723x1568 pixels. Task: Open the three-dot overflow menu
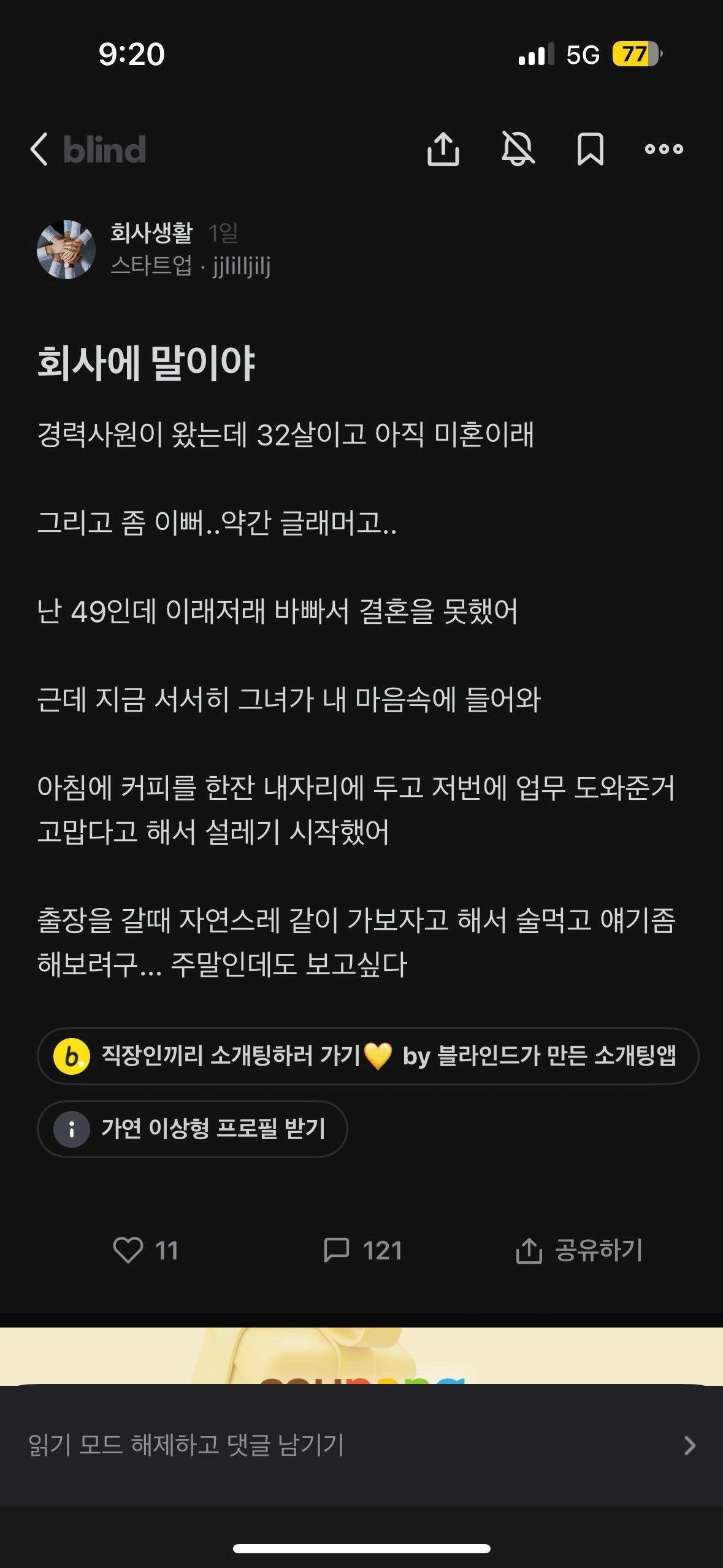[x=664, y=149]
